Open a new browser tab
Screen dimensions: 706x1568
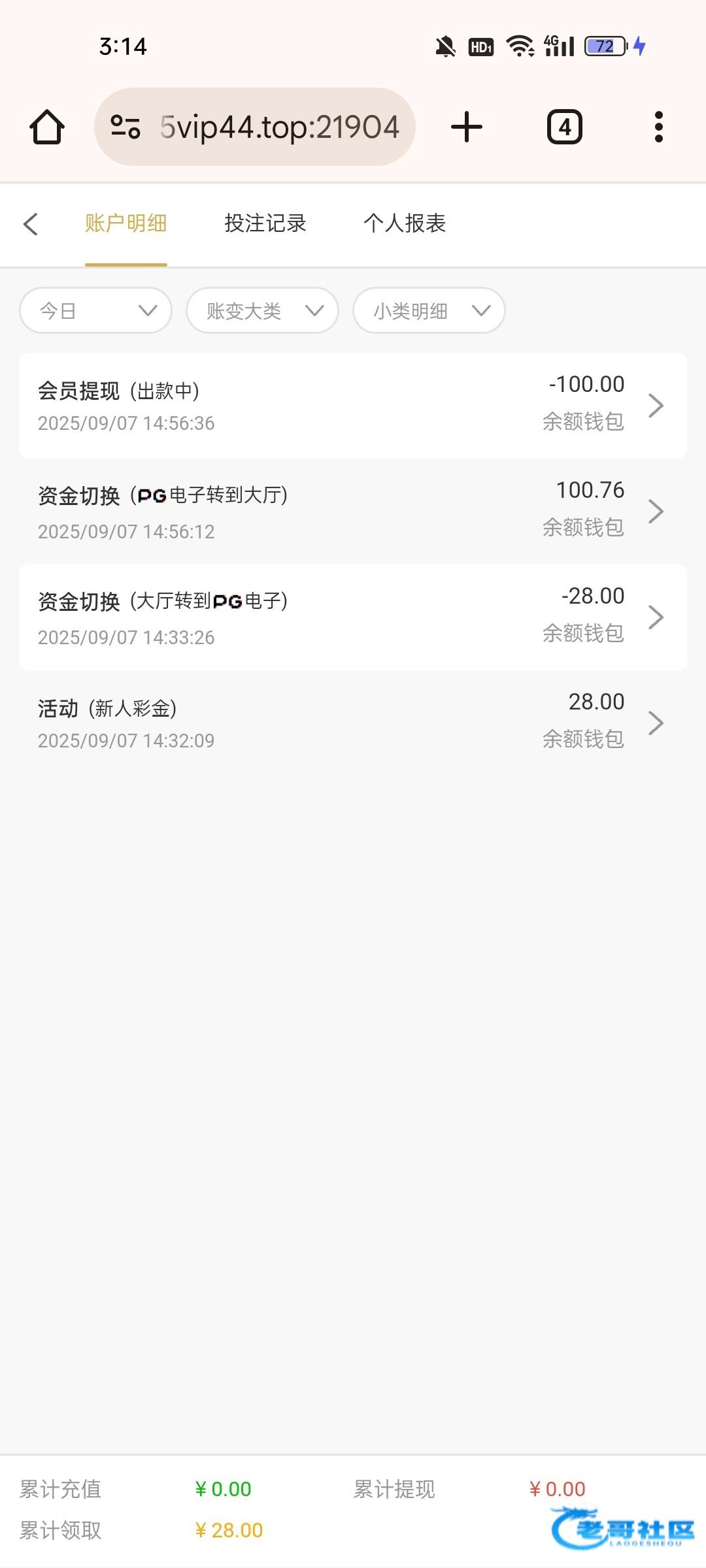[467, 127]
